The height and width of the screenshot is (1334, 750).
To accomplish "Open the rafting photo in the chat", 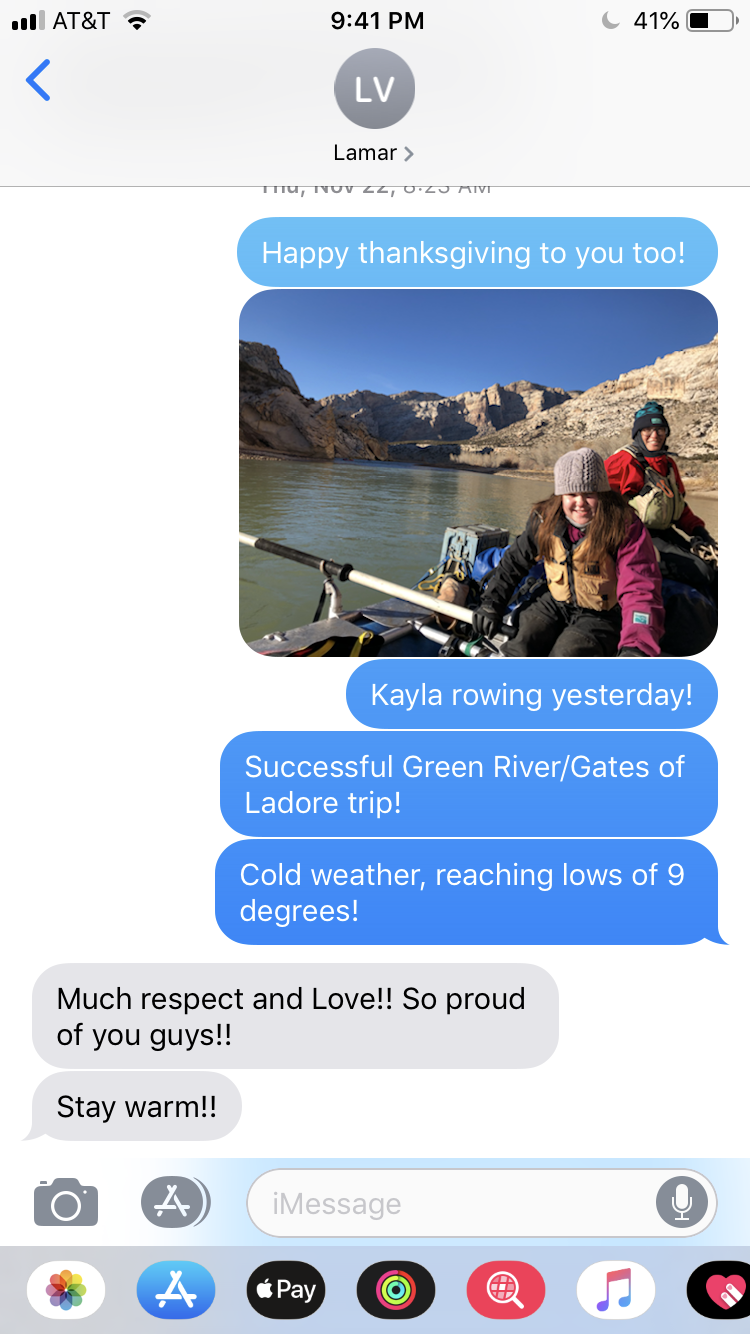I will tap(478, 472).
